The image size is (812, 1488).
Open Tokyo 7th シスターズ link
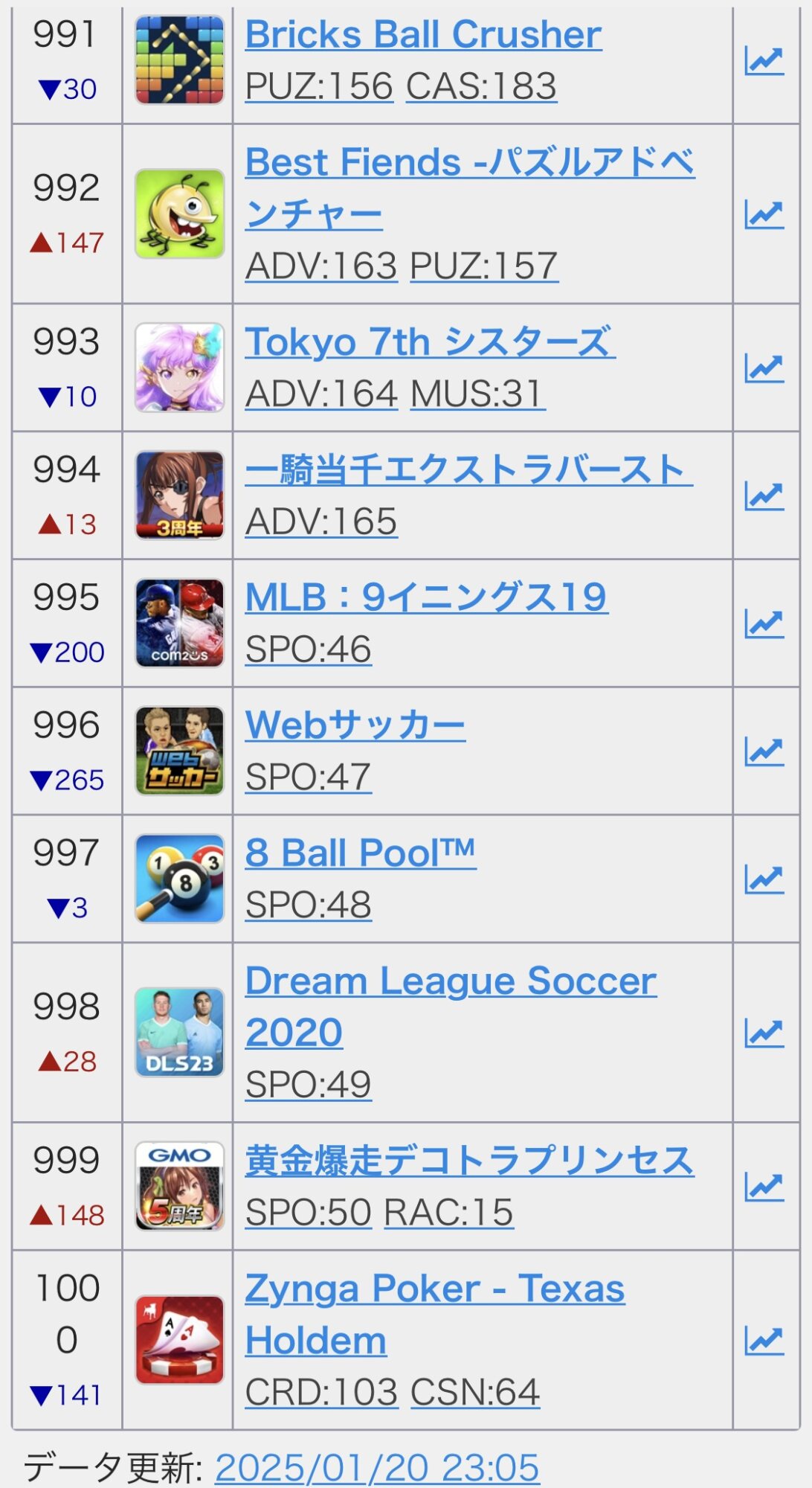coord(430,342)
